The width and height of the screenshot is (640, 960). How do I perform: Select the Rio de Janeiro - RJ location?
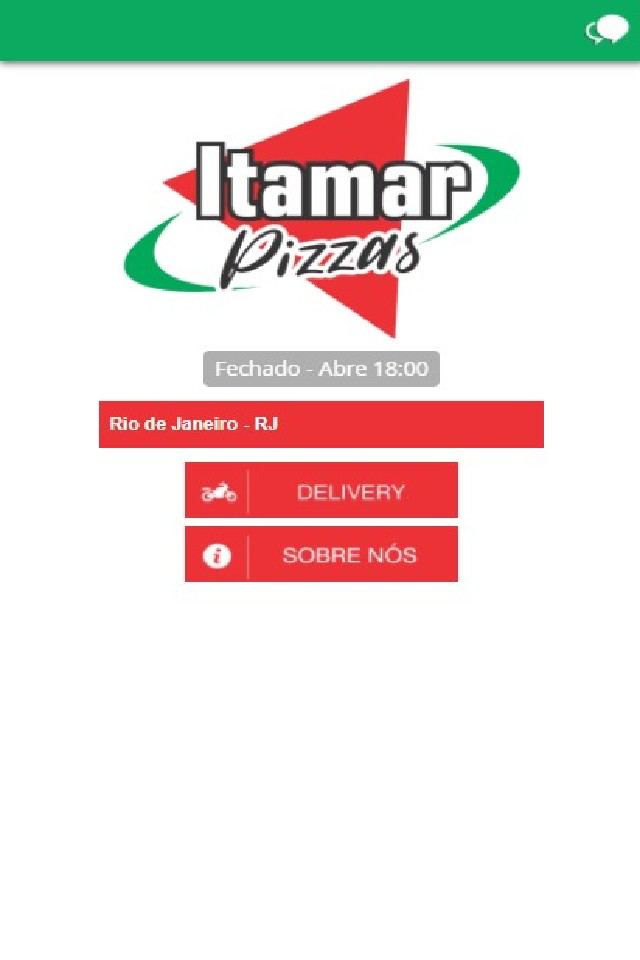[x=321, y=424]
